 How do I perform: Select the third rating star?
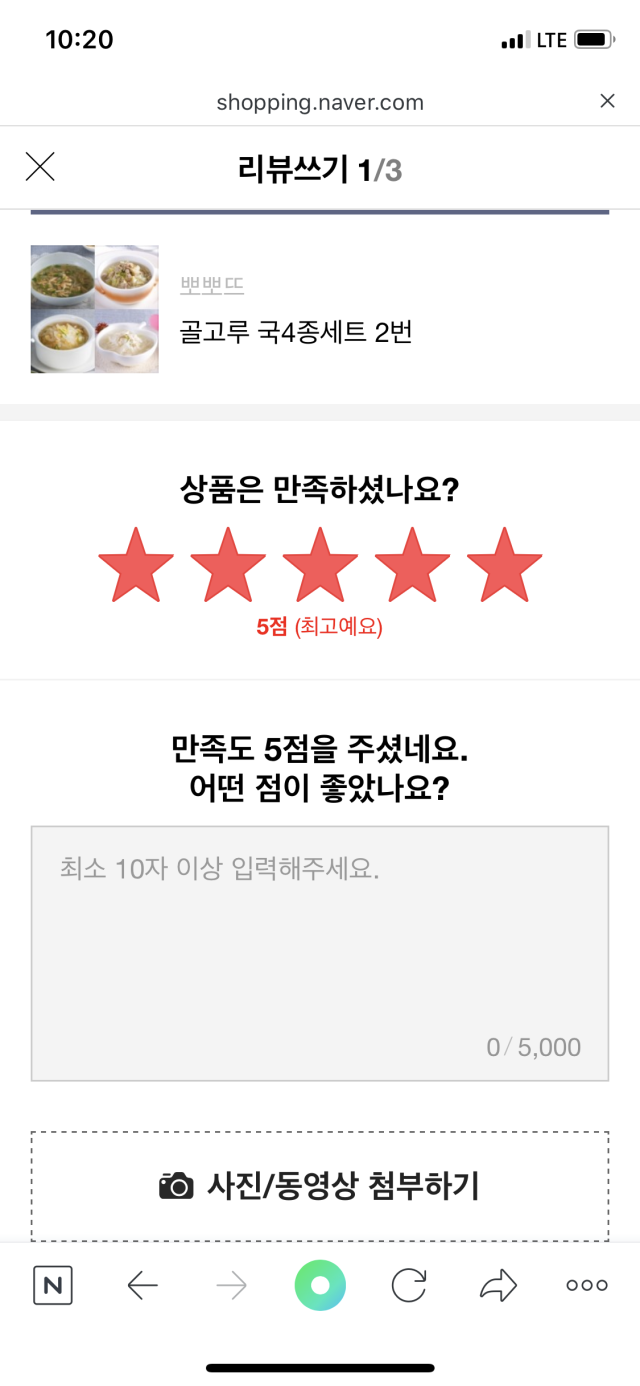[x=320, y=565]
